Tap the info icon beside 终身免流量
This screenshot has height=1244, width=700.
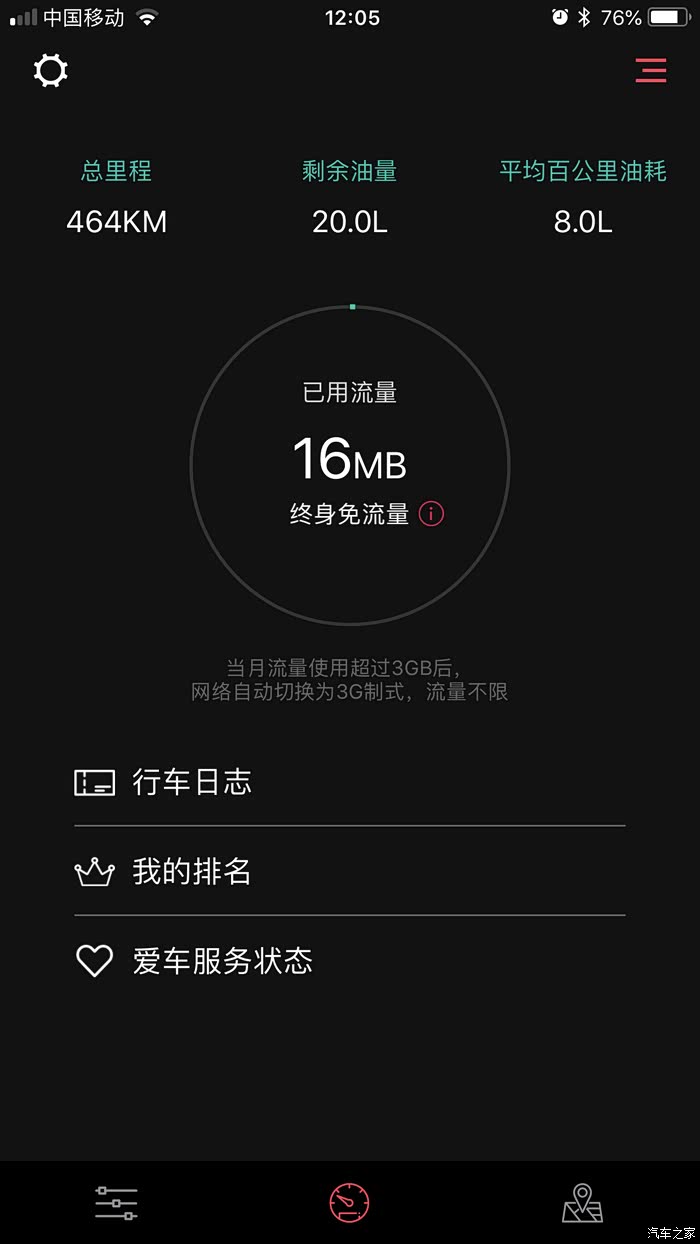pyautogui.click(x=431, y=514)
